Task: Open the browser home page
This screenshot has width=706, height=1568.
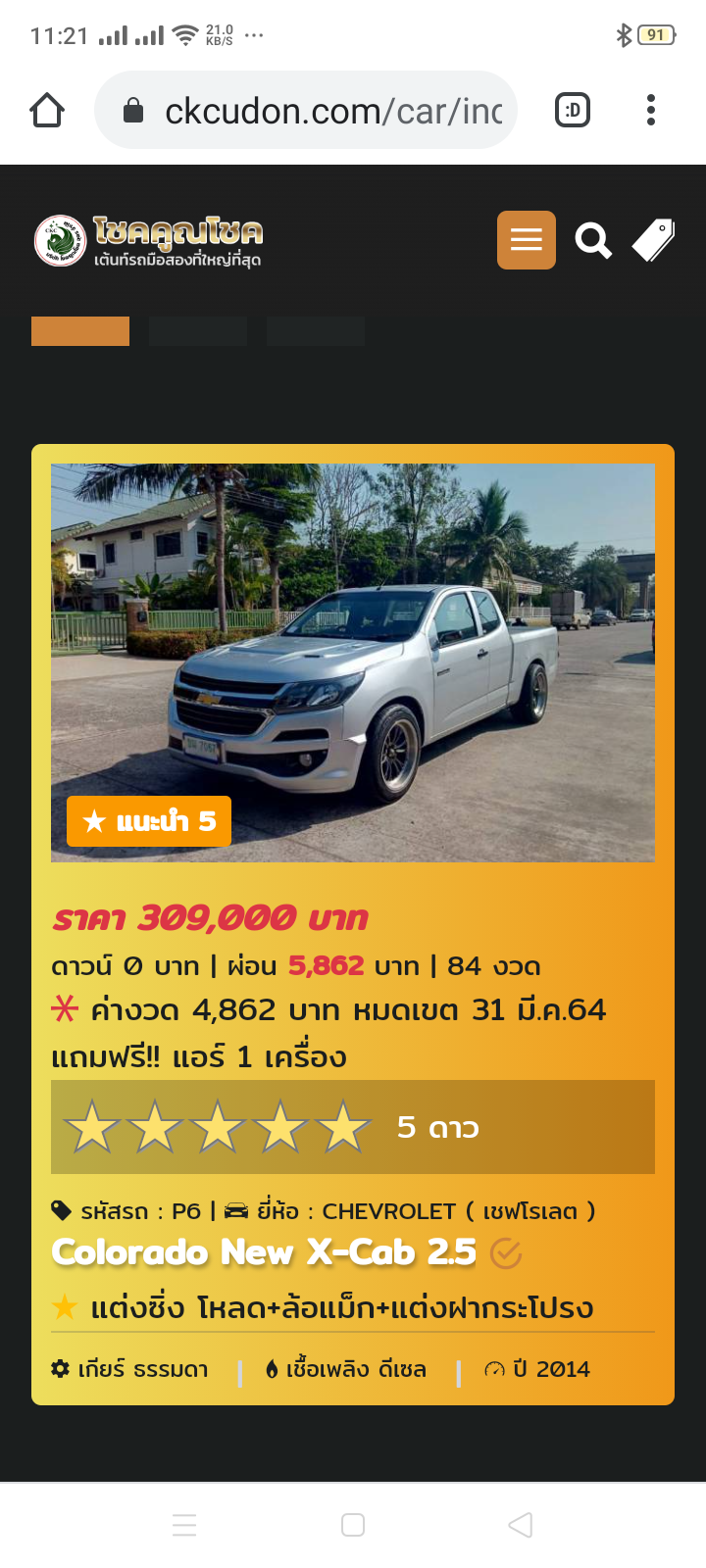Action: click(47, 111)
